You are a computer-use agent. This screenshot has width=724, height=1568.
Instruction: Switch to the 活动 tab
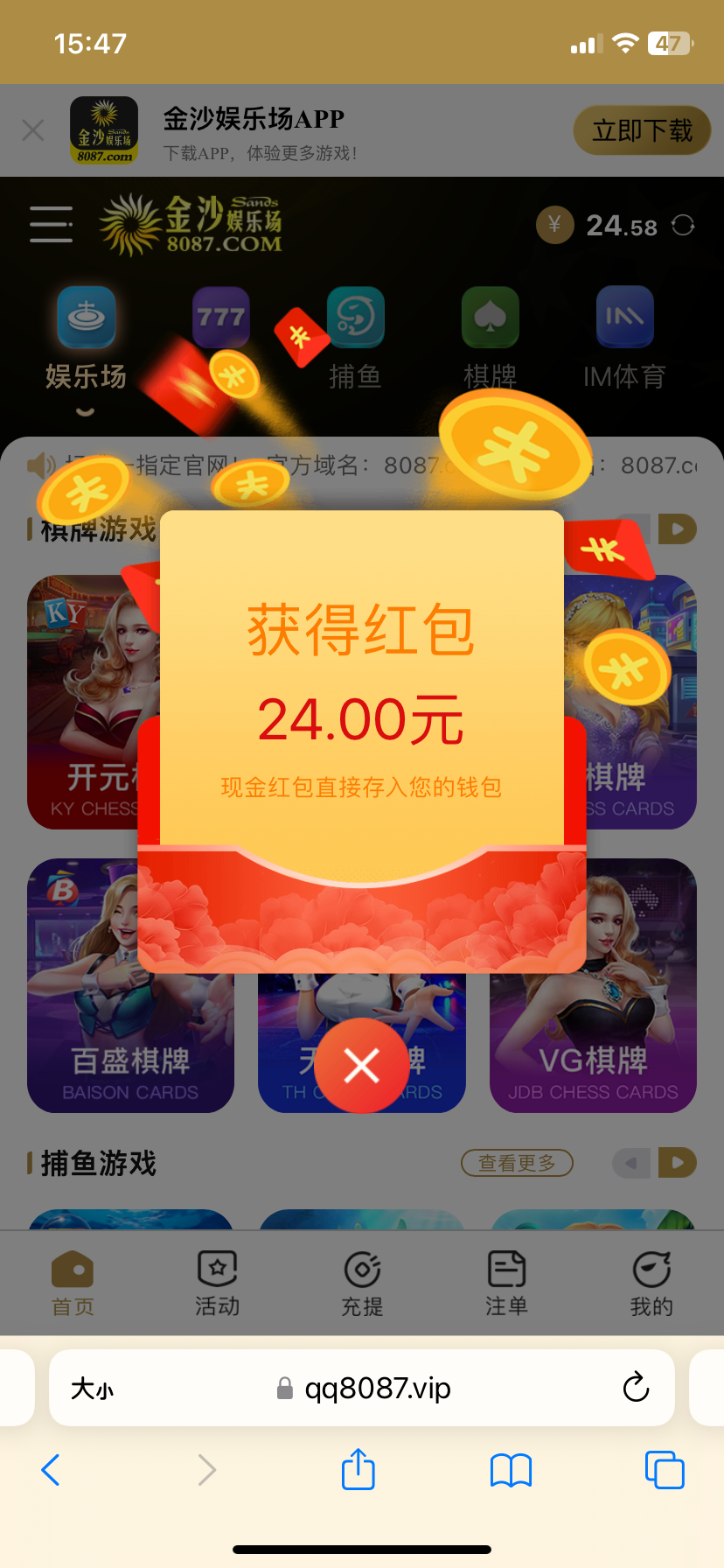pyautogui.click(x=217, y=1283)
